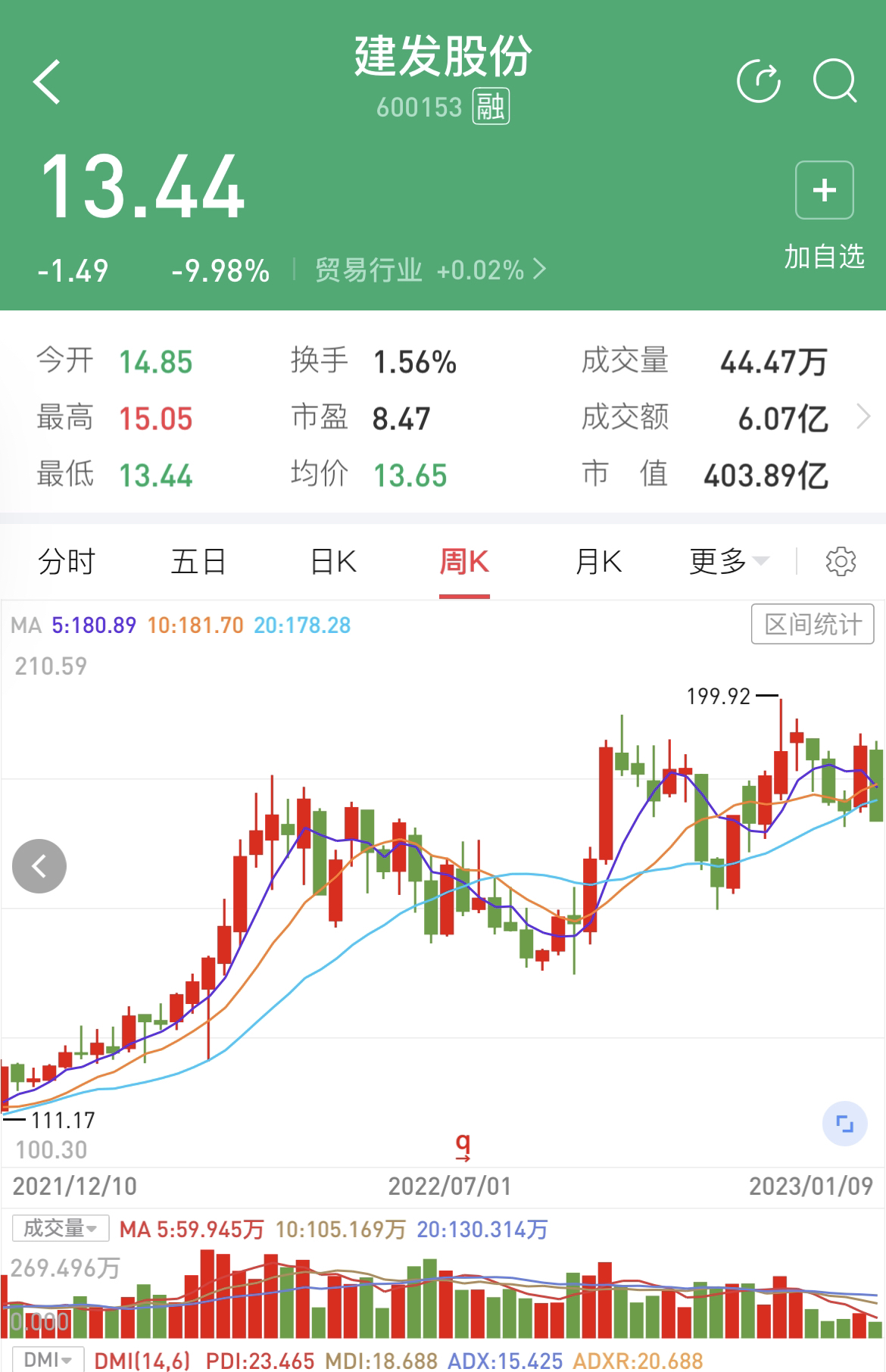Open the 成交量 indicator dropdown
Screen dimensions: 886x1372
(x=61, y=1228)
